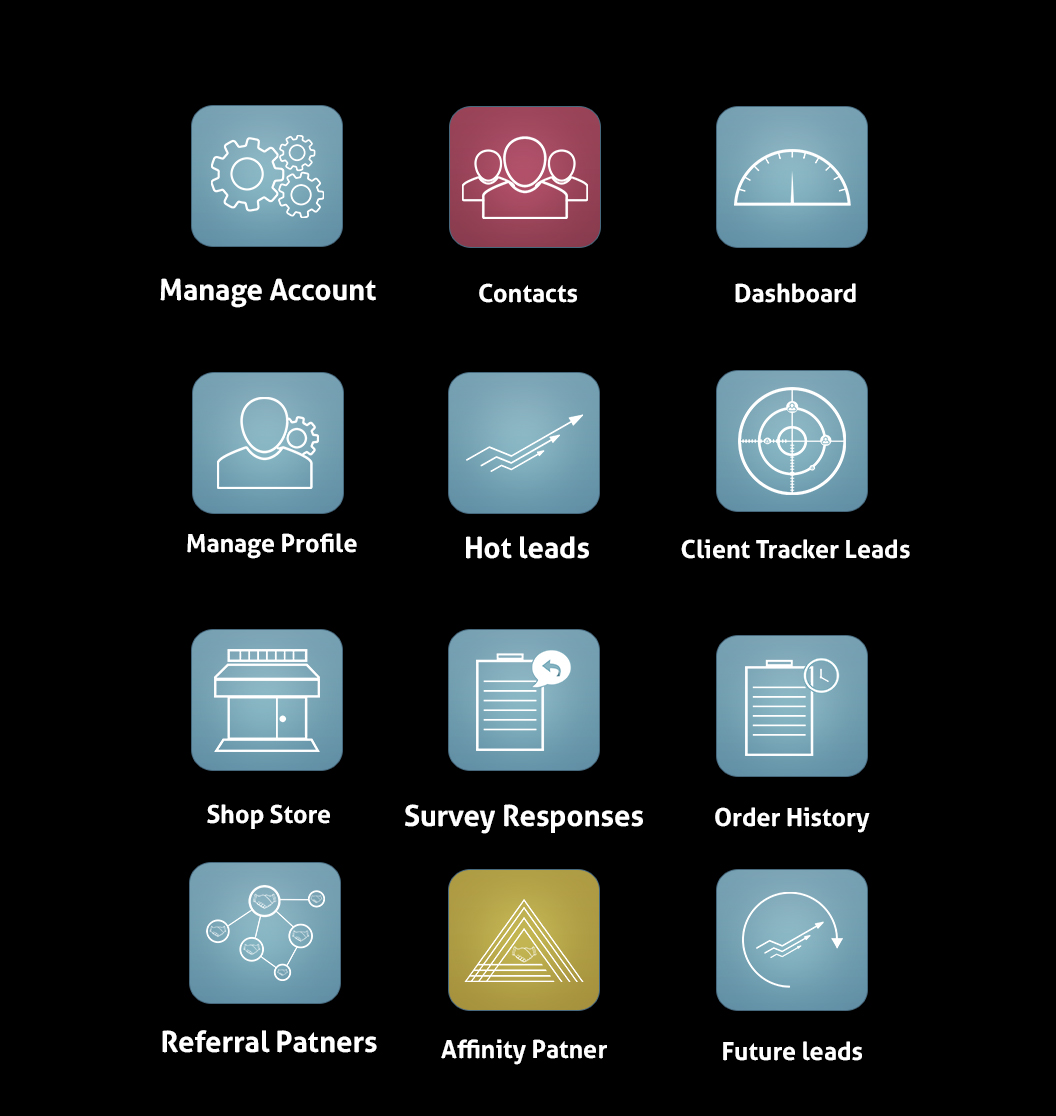Go to the Dashboard
Viewport: 1056px width, 1116px height.
point(792,177)
